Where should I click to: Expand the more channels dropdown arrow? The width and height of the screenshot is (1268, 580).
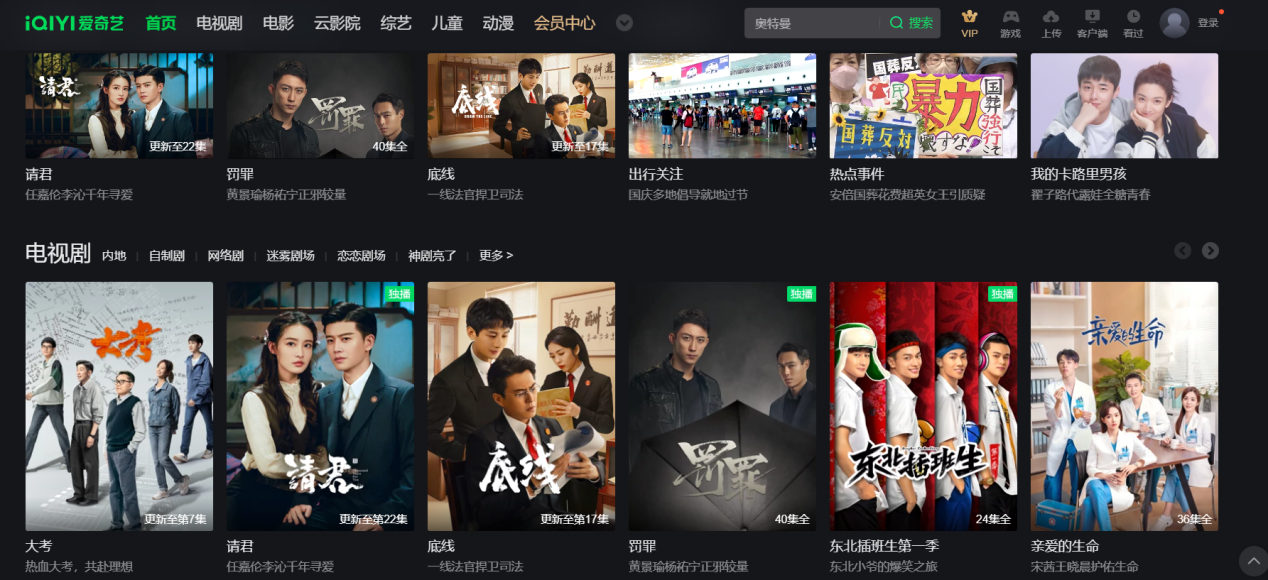point(624,23)
